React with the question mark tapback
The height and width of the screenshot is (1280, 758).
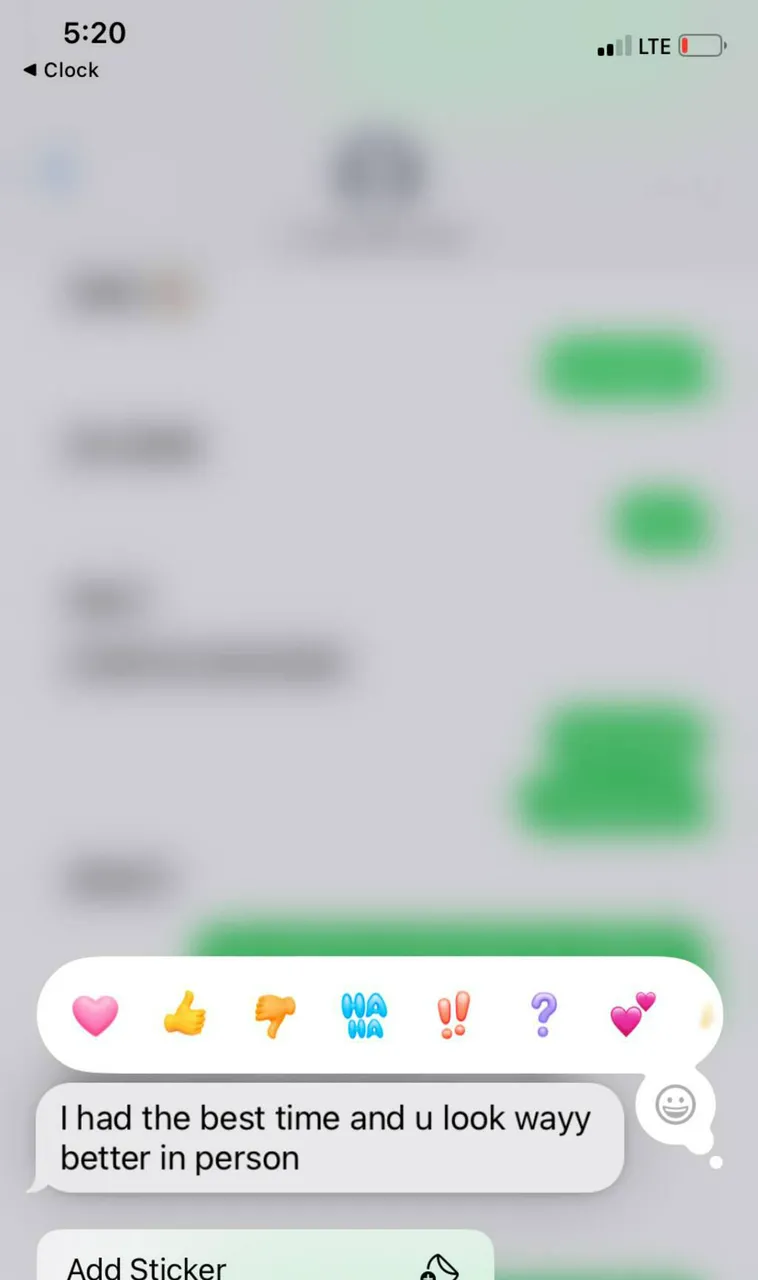coord(542,1016)
